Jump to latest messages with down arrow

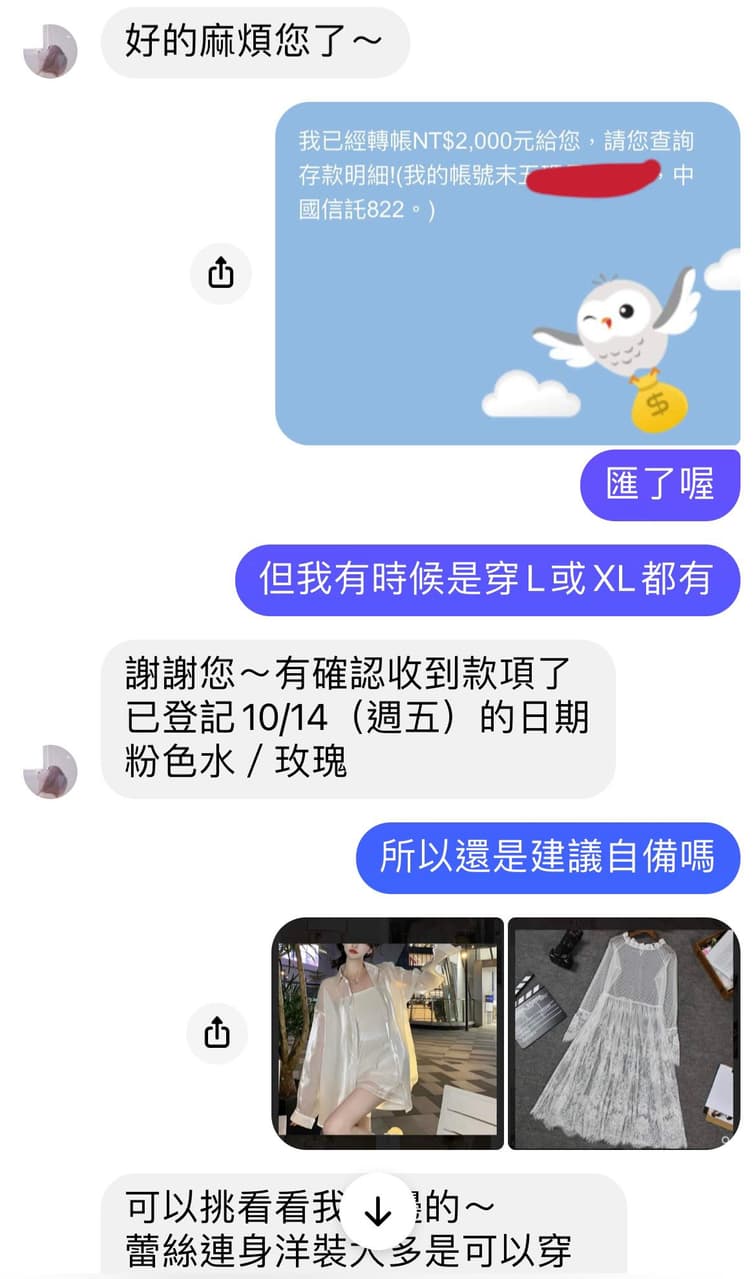click(x=377, y=1212)
